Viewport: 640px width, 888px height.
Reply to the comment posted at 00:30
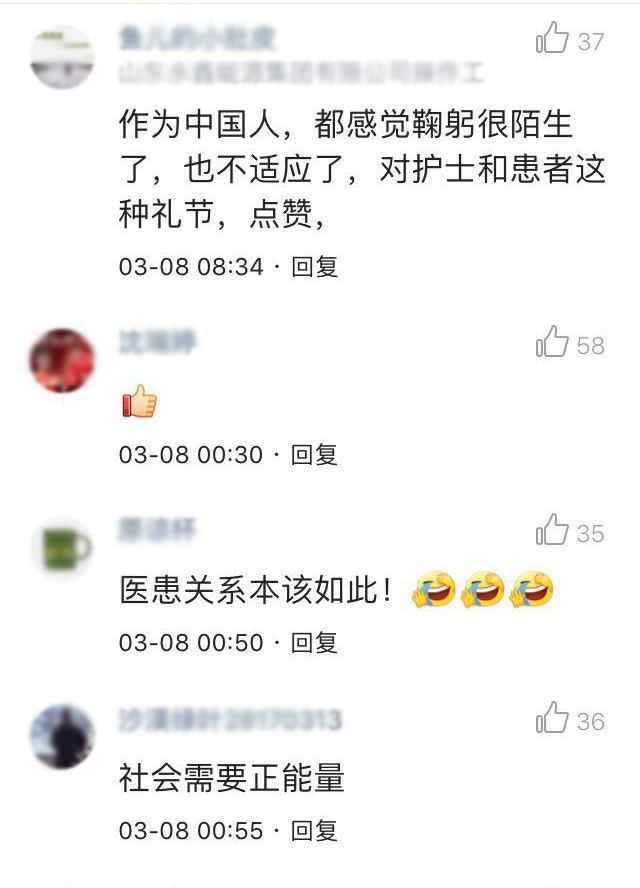(x=314, y=455)
